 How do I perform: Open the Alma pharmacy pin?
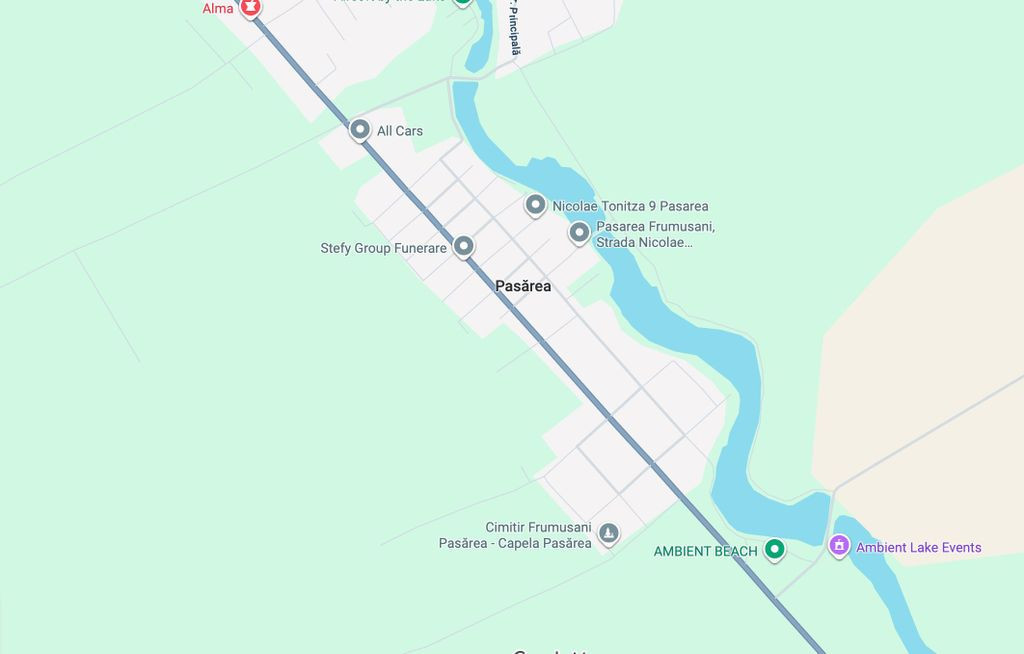[250, 7]
